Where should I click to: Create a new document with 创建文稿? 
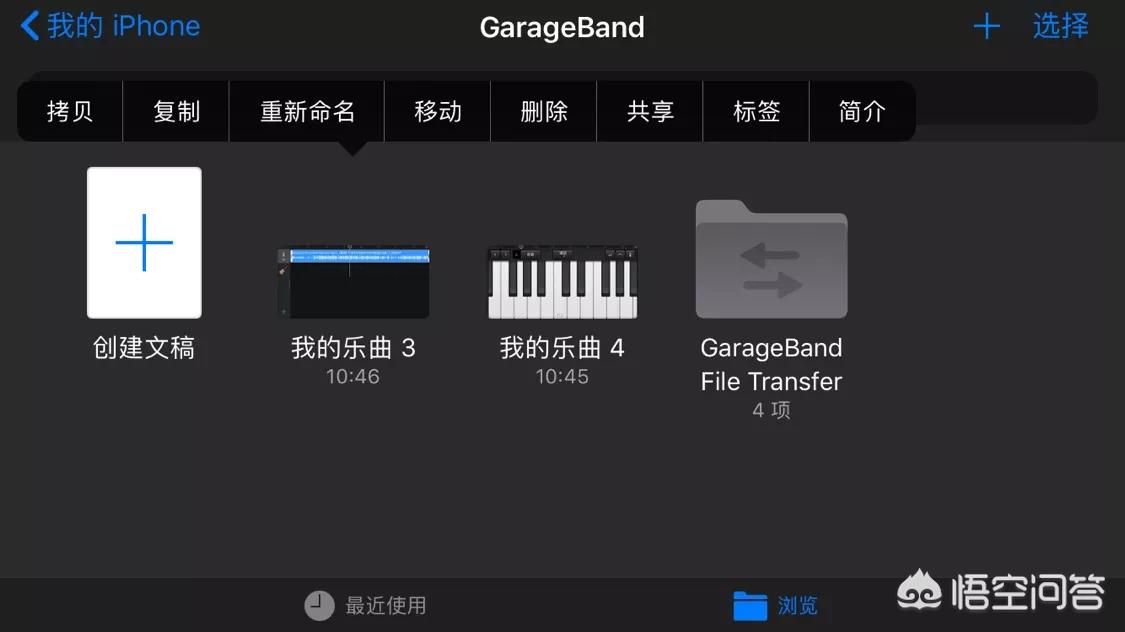pos(144,243)
